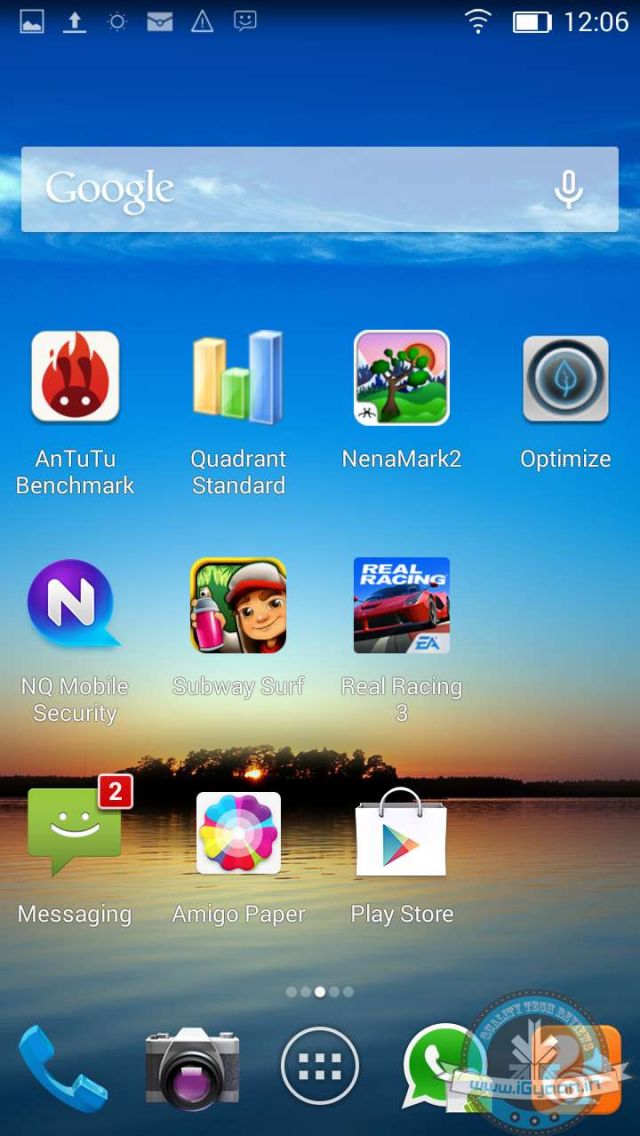Launch the camera from the dock
Viewport: 640px width, 1136px height.
pos(192,1068)
